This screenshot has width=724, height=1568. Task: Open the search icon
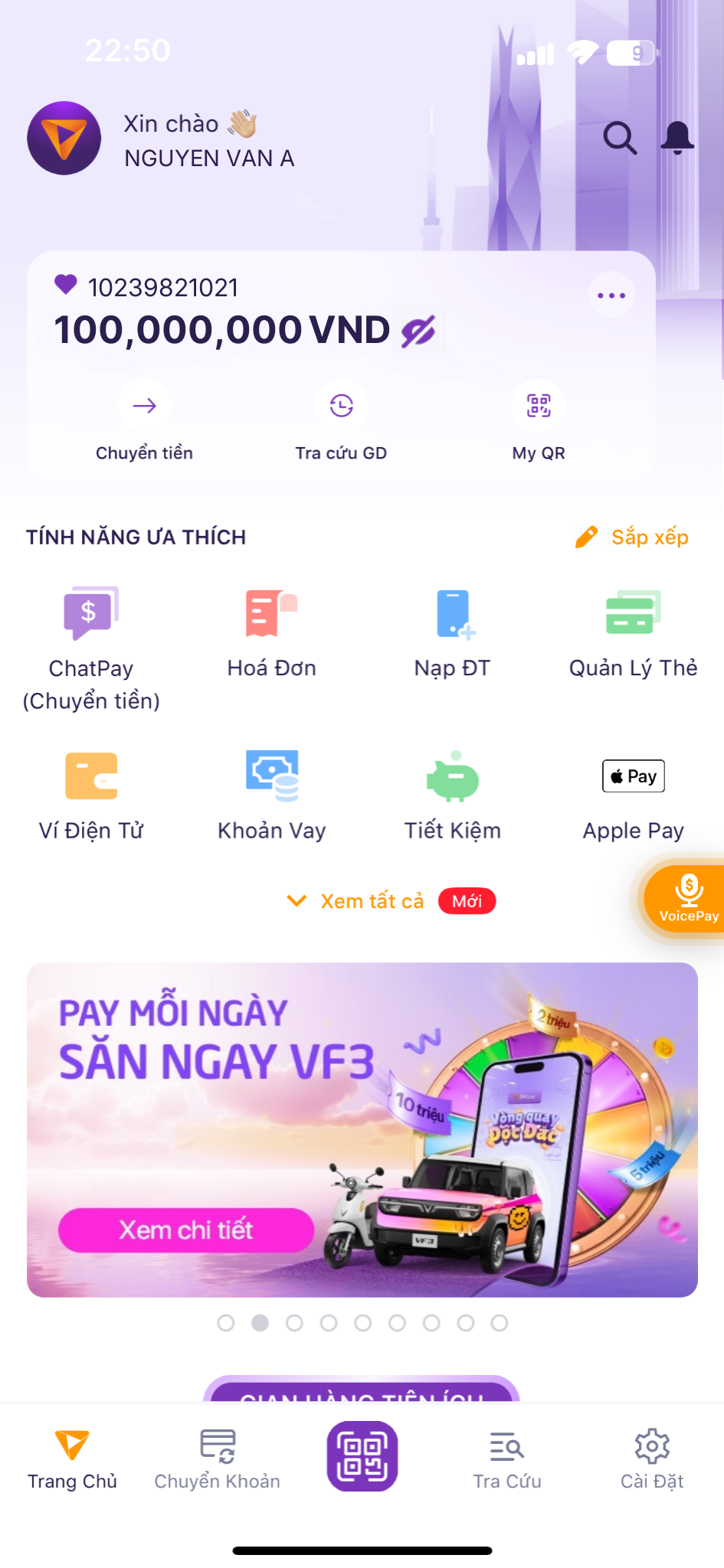(619, 139)
